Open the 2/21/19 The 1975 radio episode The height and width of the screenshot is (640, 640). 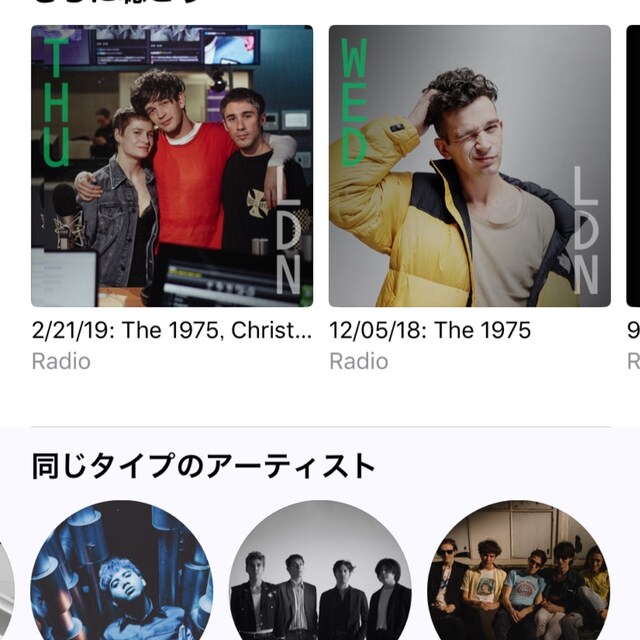click(172, 166)
